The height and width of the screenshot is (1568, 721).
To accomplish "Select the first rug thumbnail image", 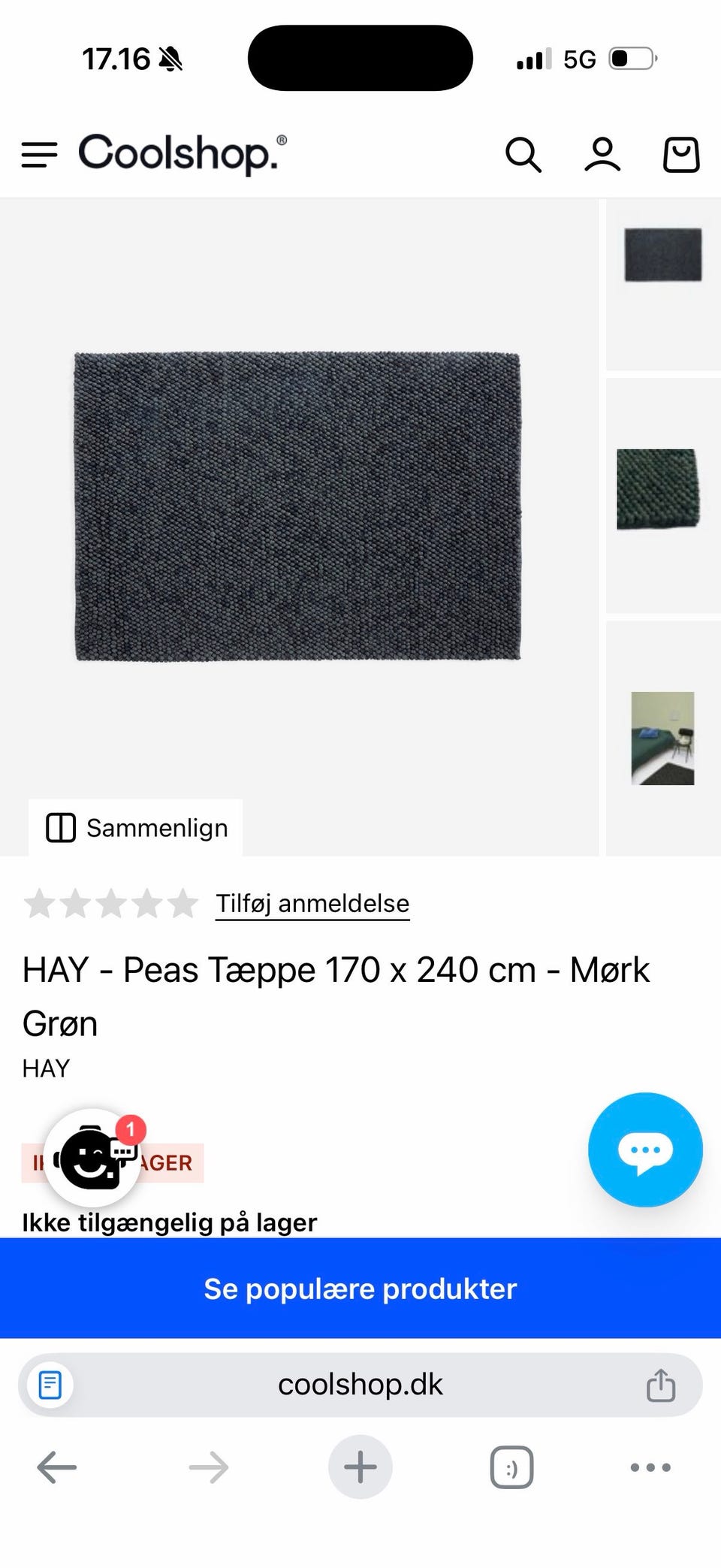I will 663,255.
